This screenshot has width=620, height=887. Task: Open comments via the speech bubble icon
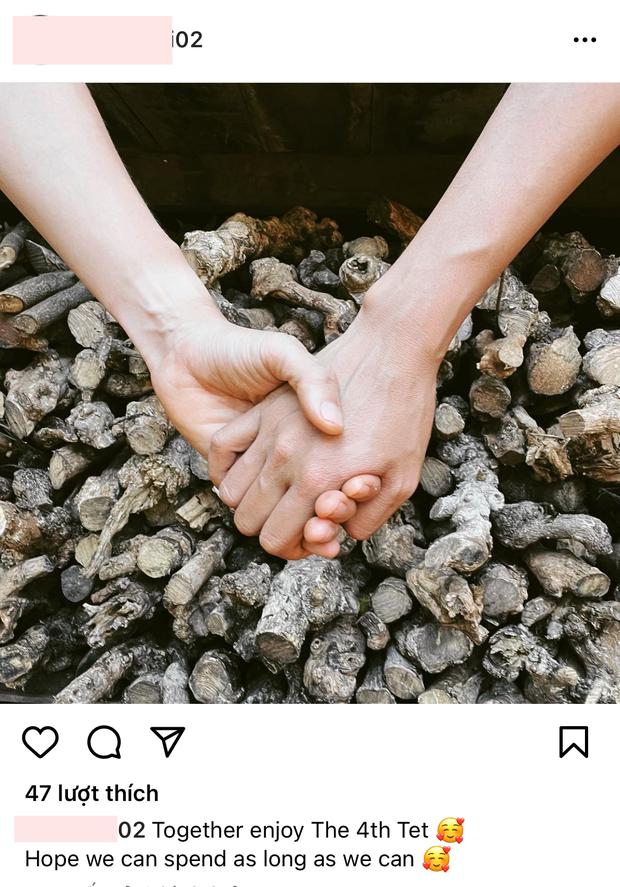pyautogui.click(x=104, y=742)
